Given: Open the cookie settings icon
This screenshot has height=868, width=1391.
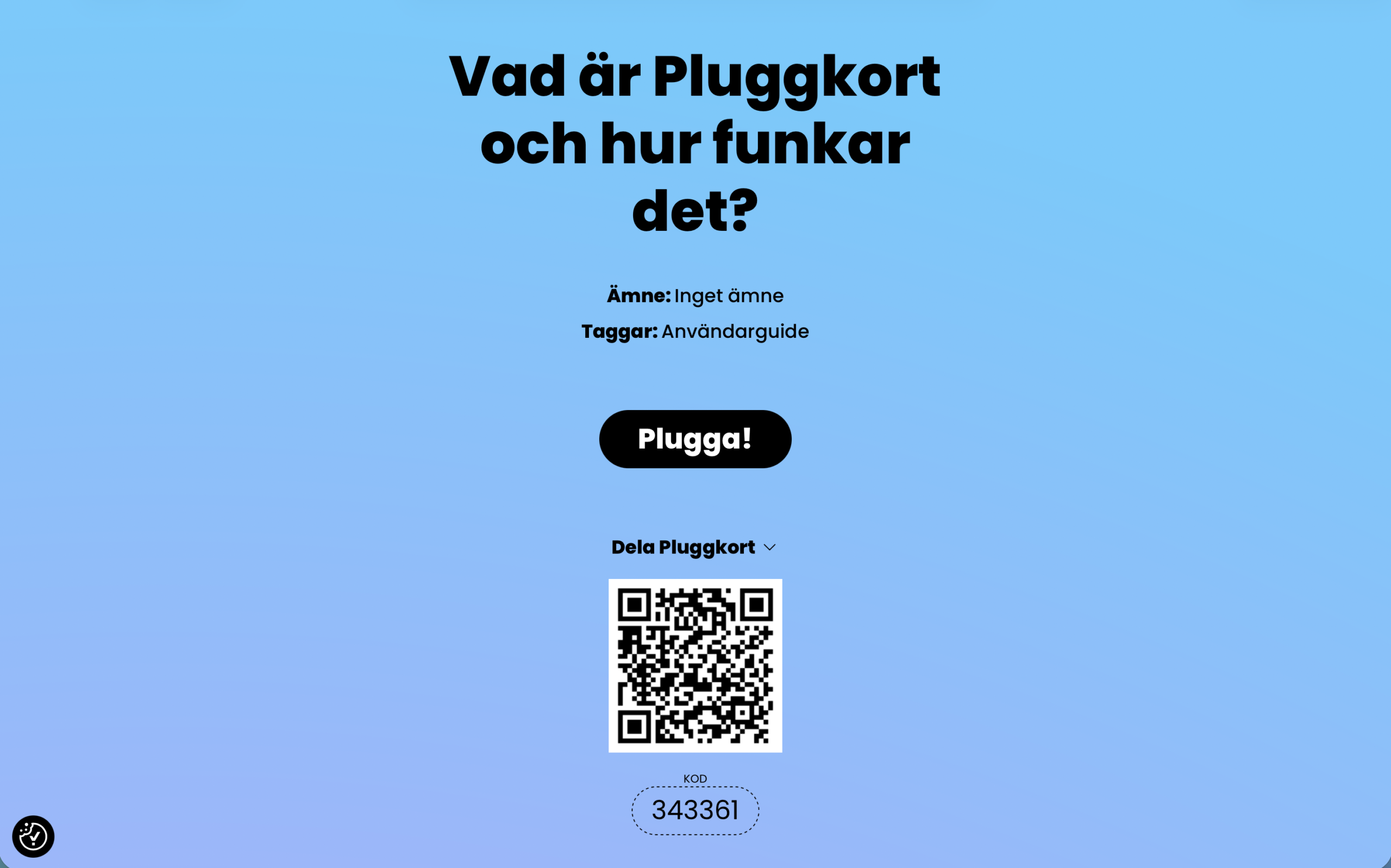Looking at the screenshot, I should tap(33, 836).
